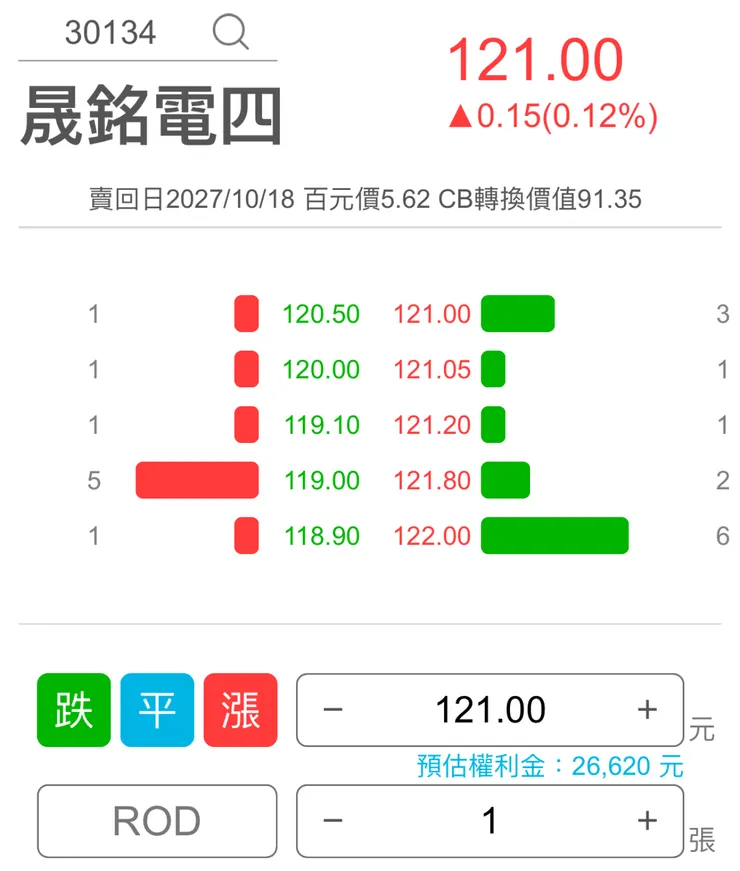Viewport: 740px width, 871px height.
Task: Open the ROD order type selector
Action: (x=156, y=820)
